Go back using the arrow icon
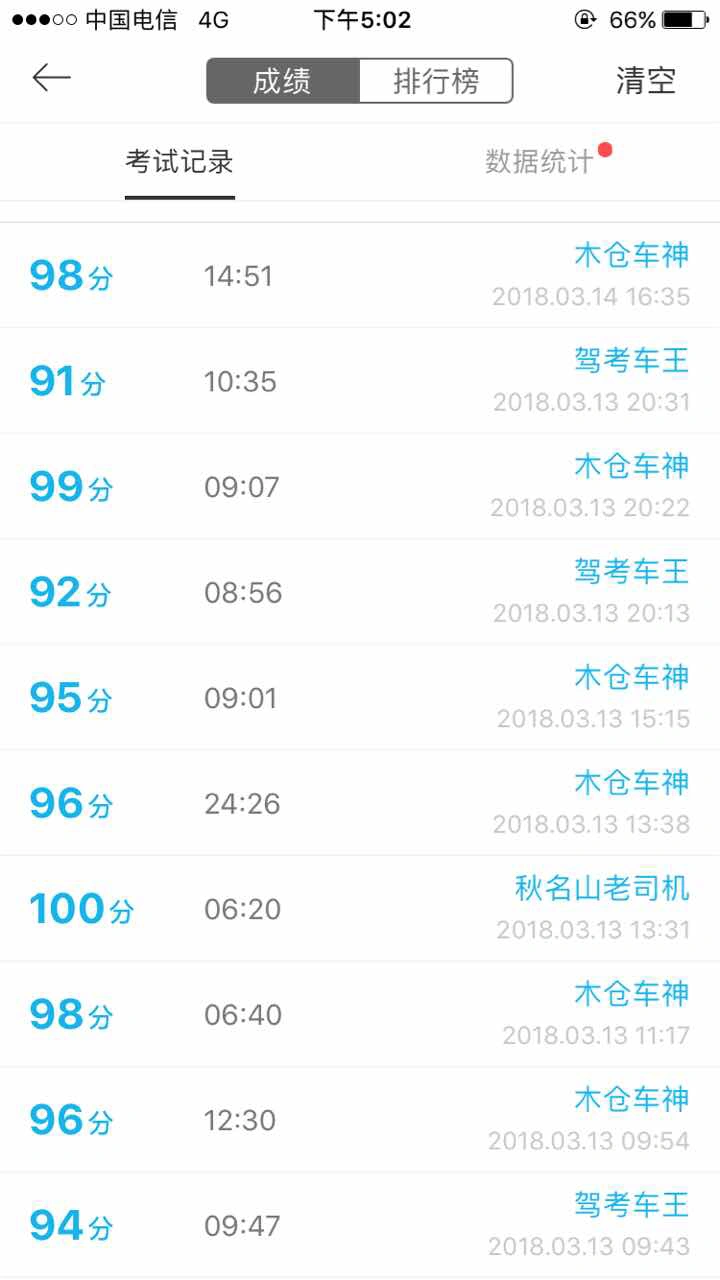The height and width of the screenshot is (1280, 720). pyautogui.click(x=51, y=79)
